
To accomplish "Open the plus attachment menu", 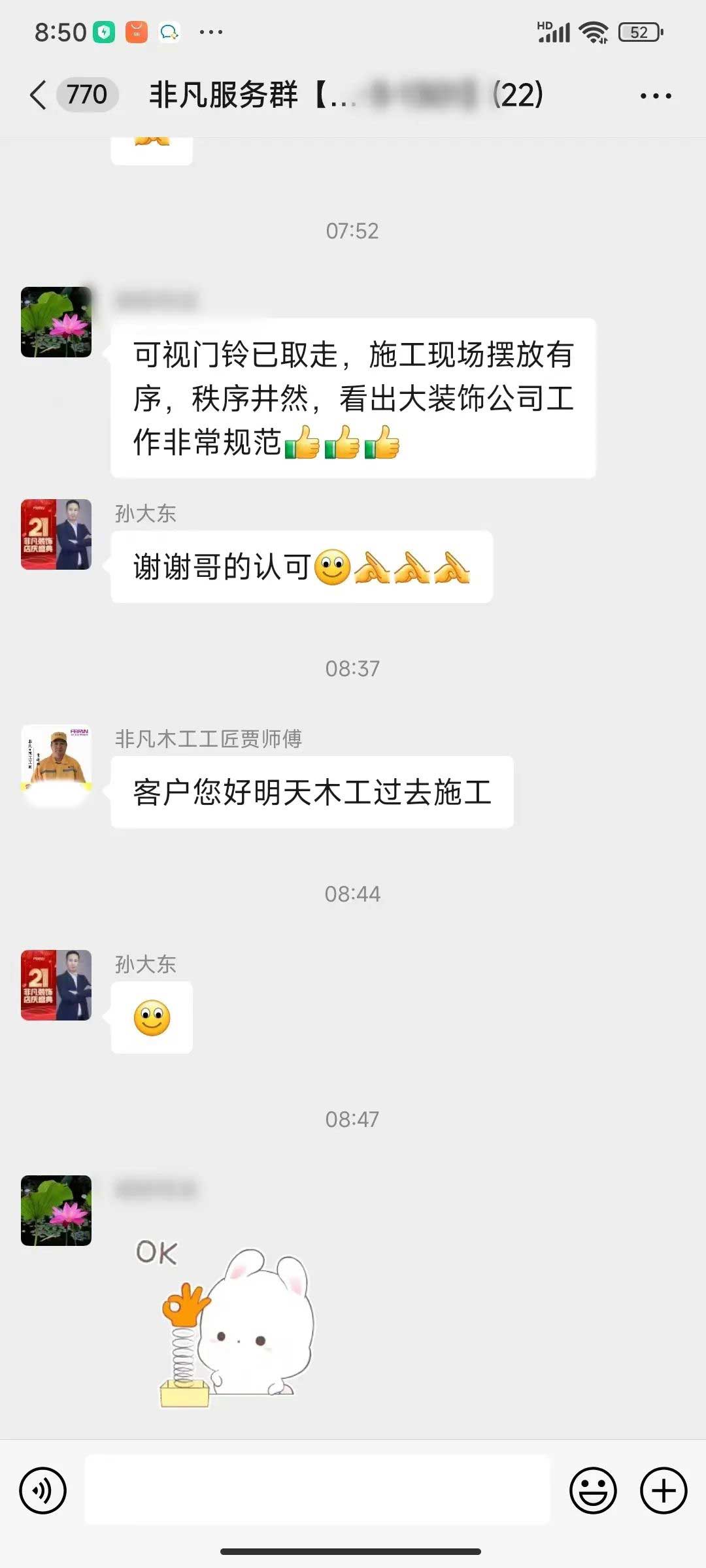I will point(663,1490).
